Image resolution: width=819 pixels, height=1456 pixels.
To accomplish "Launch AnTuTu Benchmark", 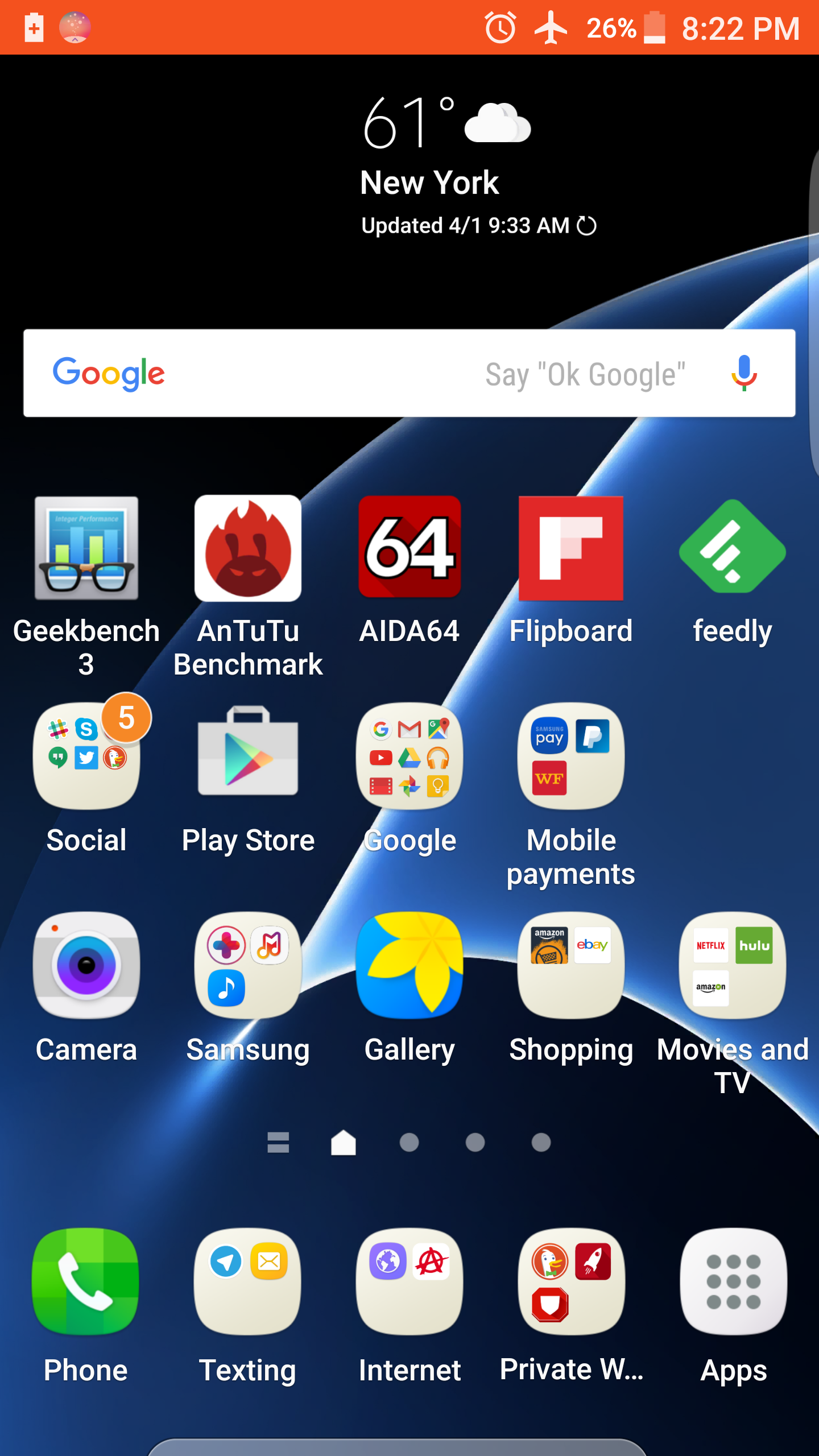I will click(248, 548).
